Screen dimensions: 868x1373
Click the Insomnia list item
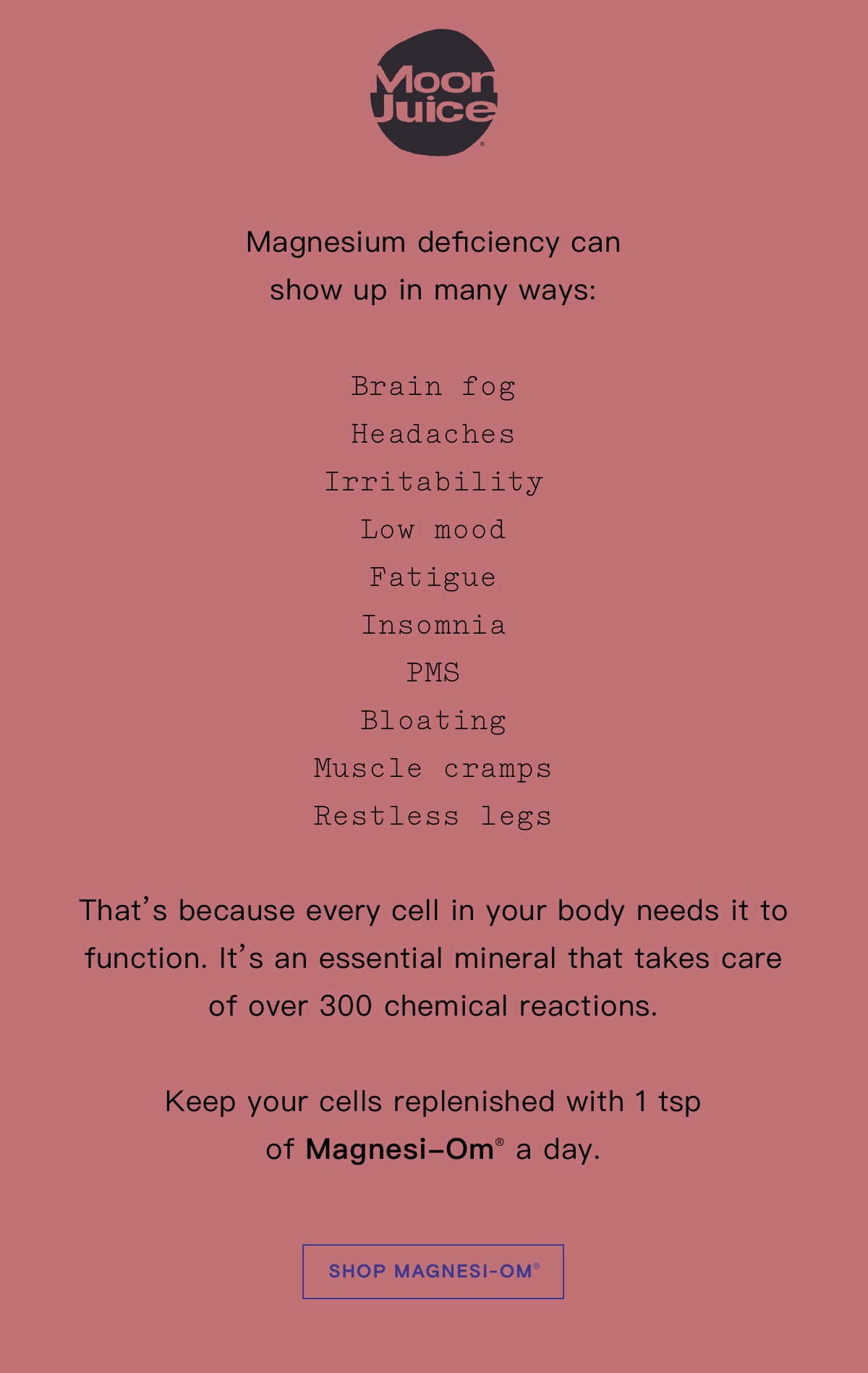pos(434,626)
